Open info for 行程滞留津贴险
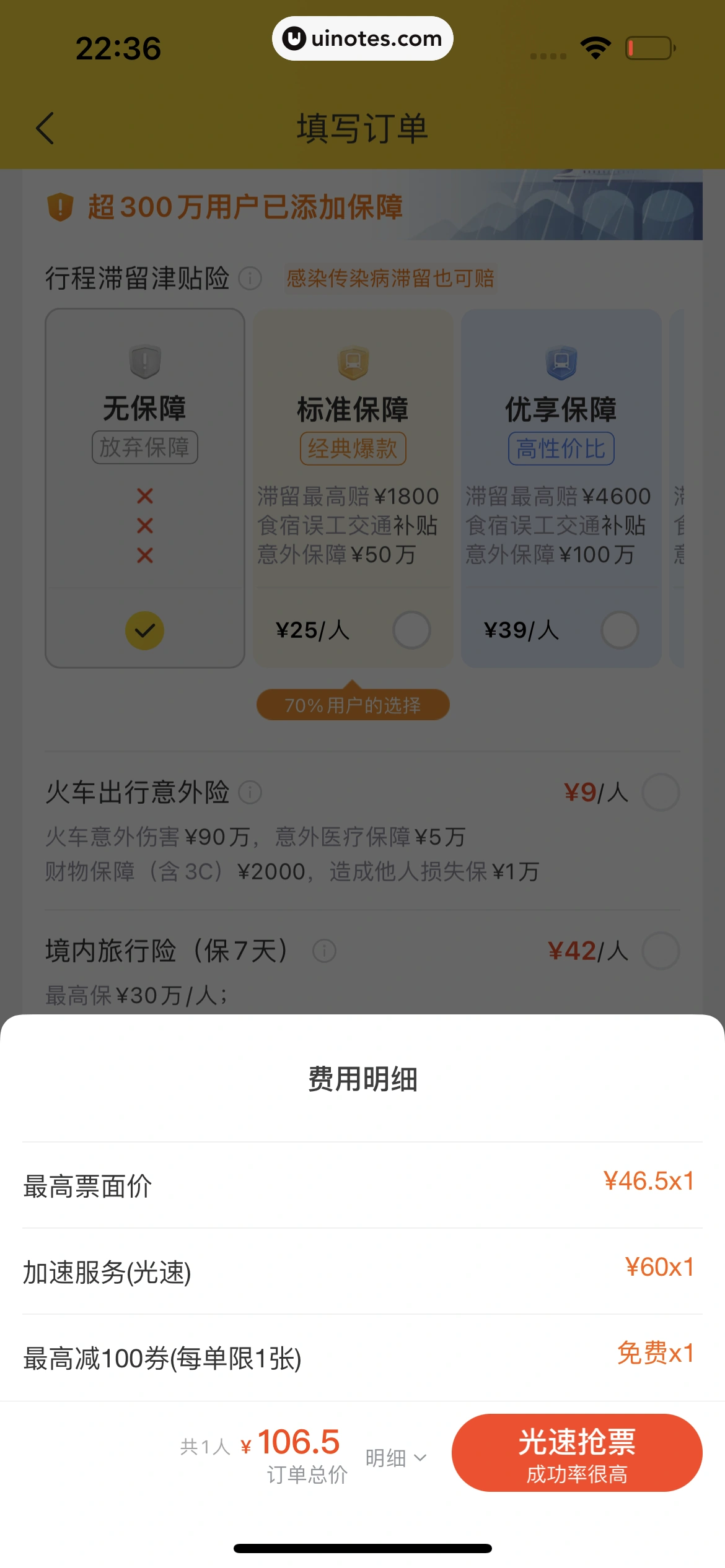Viewport: 725px width, 1568px height. click(250, 278)
